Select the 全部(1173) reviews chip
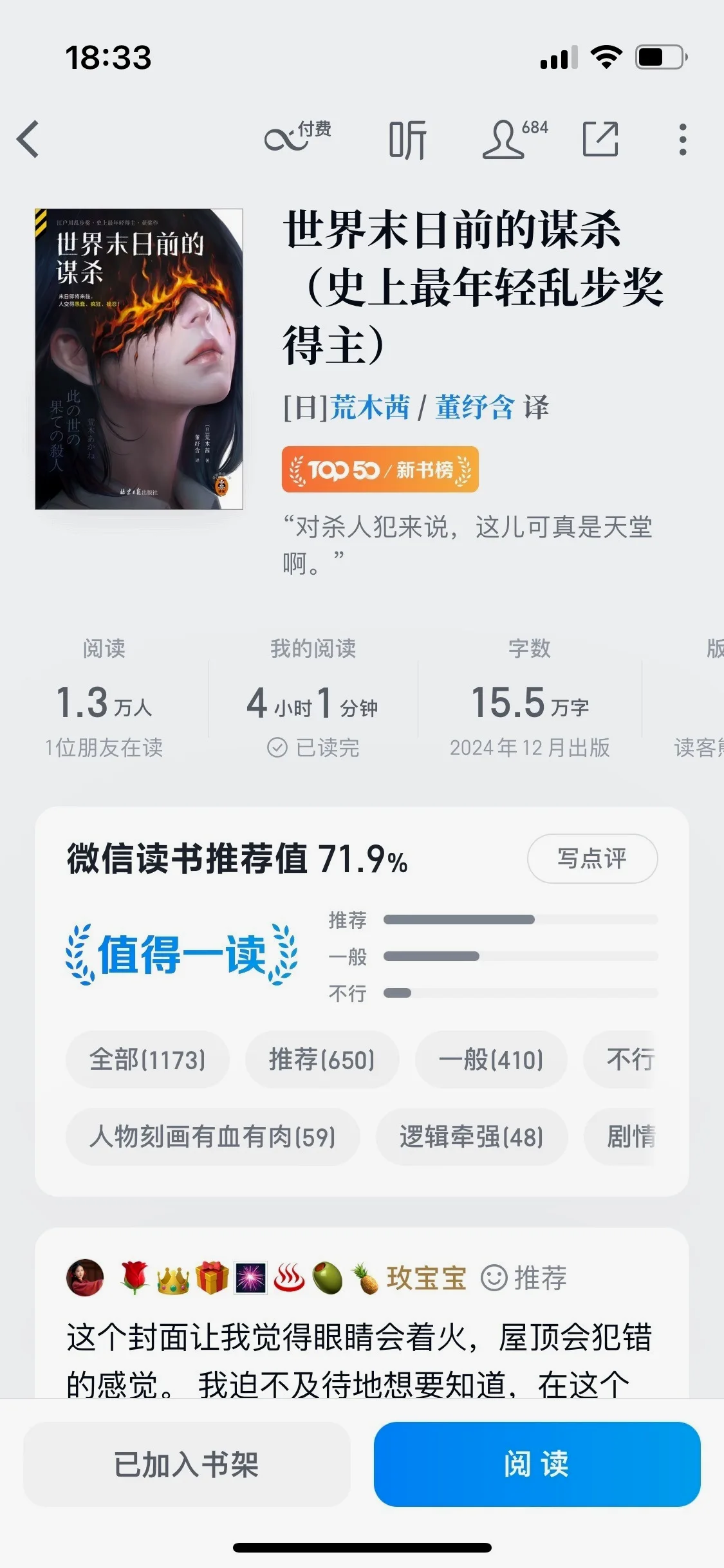The height and width of the screenshot is (1568, 724). click(147, 1059)
